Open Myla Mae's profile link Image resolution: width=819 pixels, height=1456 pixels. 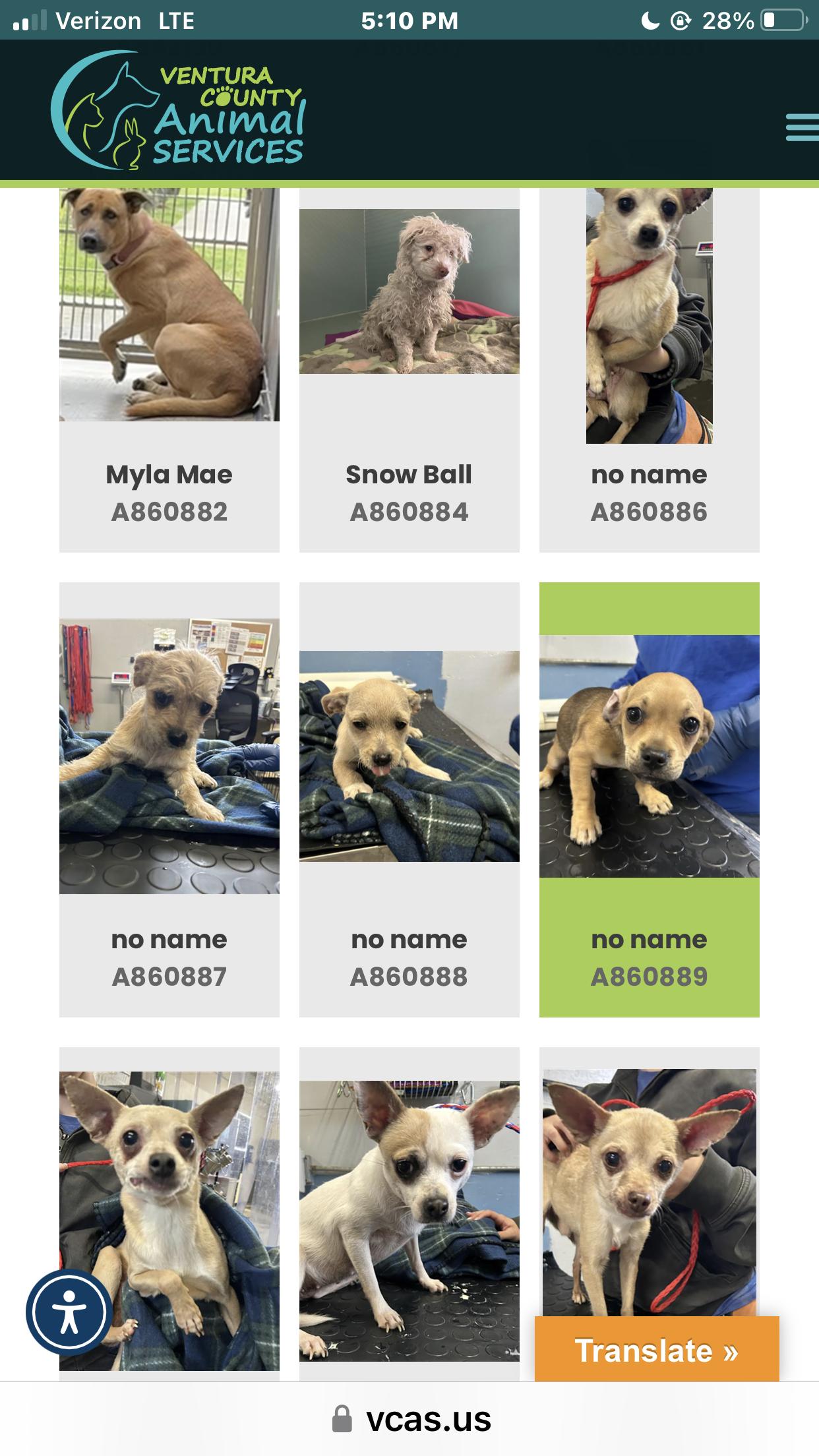(x=169, y=473)
